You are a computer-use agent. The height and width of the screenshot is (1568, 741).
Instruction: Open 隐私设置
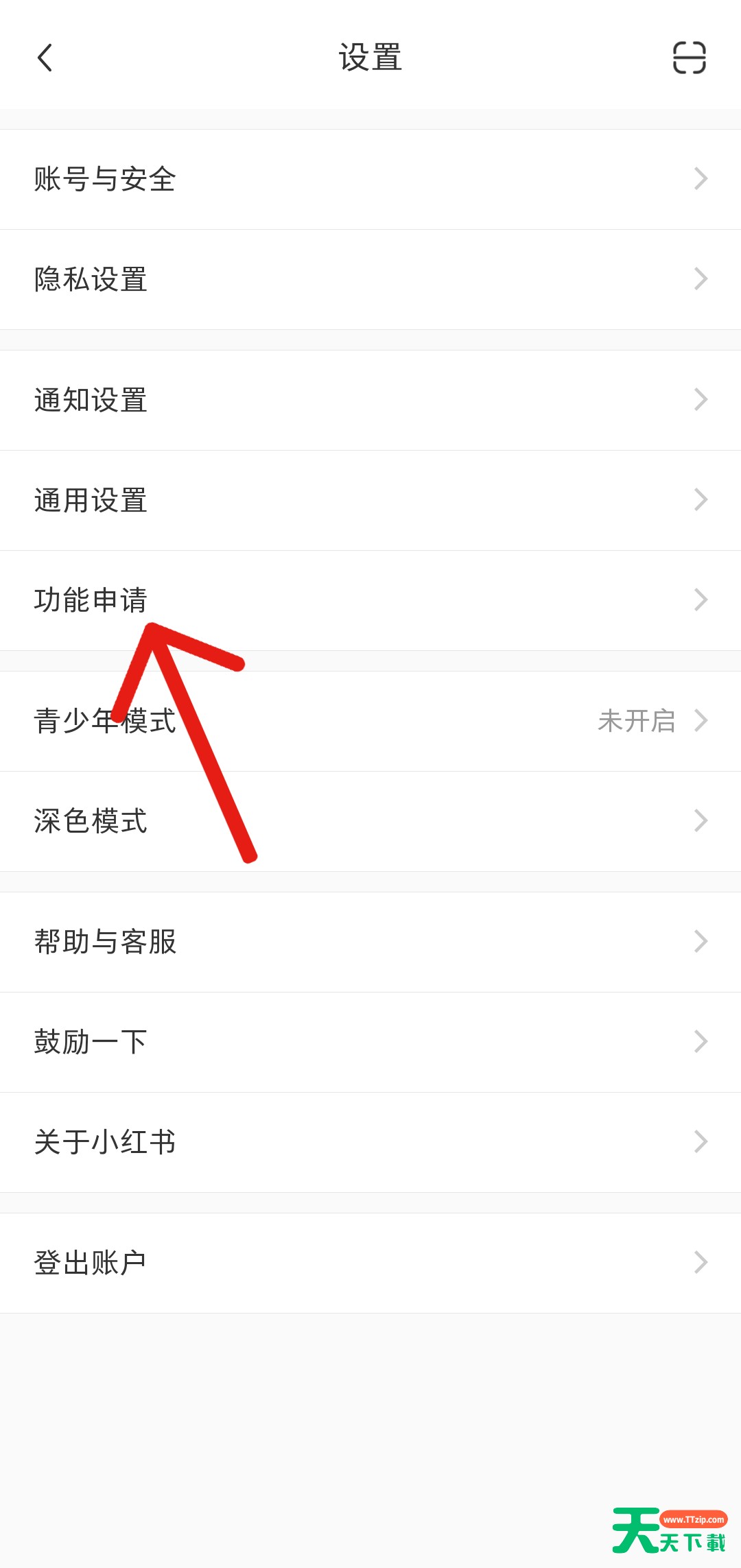pos(370,279)
